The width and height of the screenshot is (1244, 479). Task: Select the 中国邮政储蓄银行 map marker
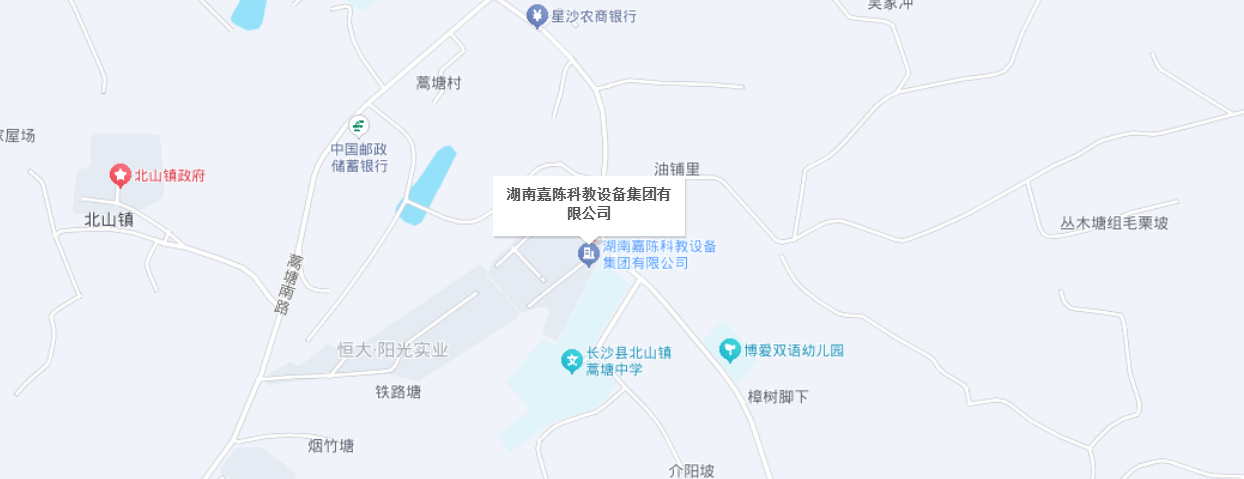click(x=358, y=127)
